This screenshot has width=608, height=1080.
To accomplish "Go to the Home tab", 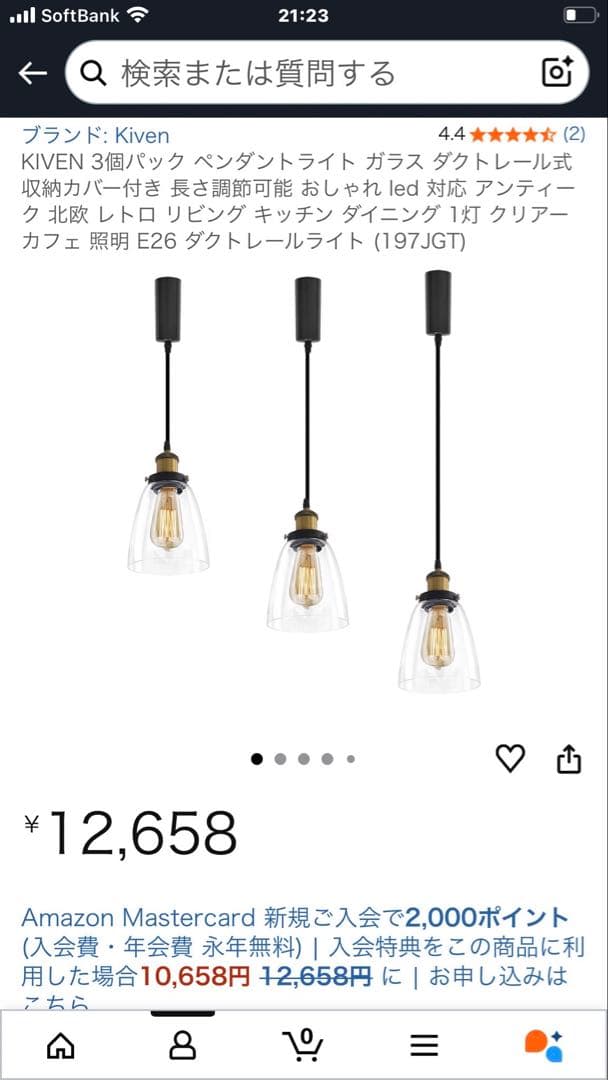I will [x=61, y=1045].
